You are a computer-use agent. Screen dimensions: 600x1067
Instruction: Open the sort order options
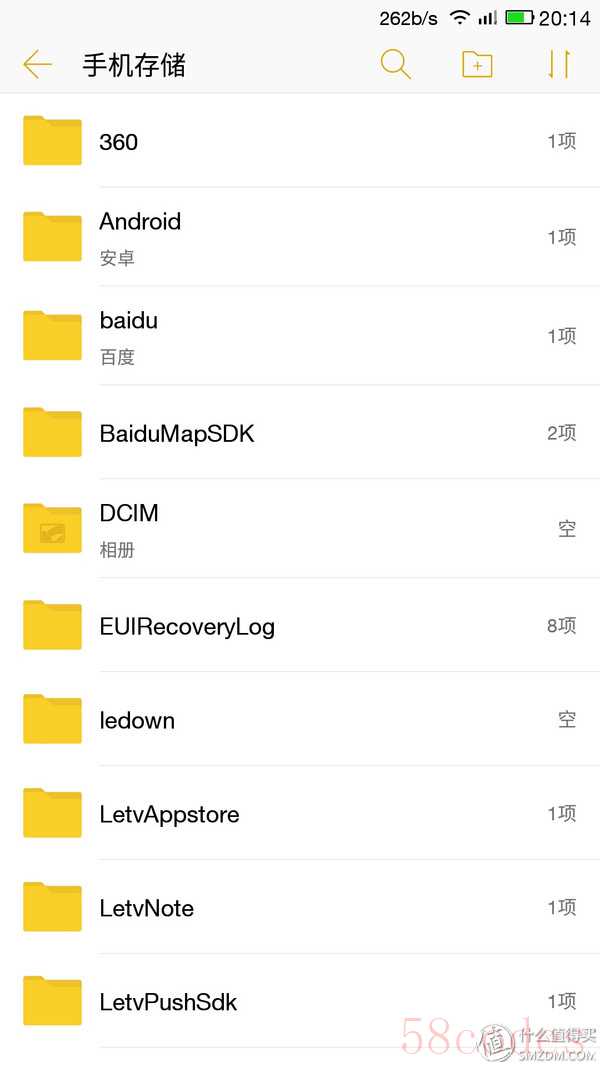[559, 65]
